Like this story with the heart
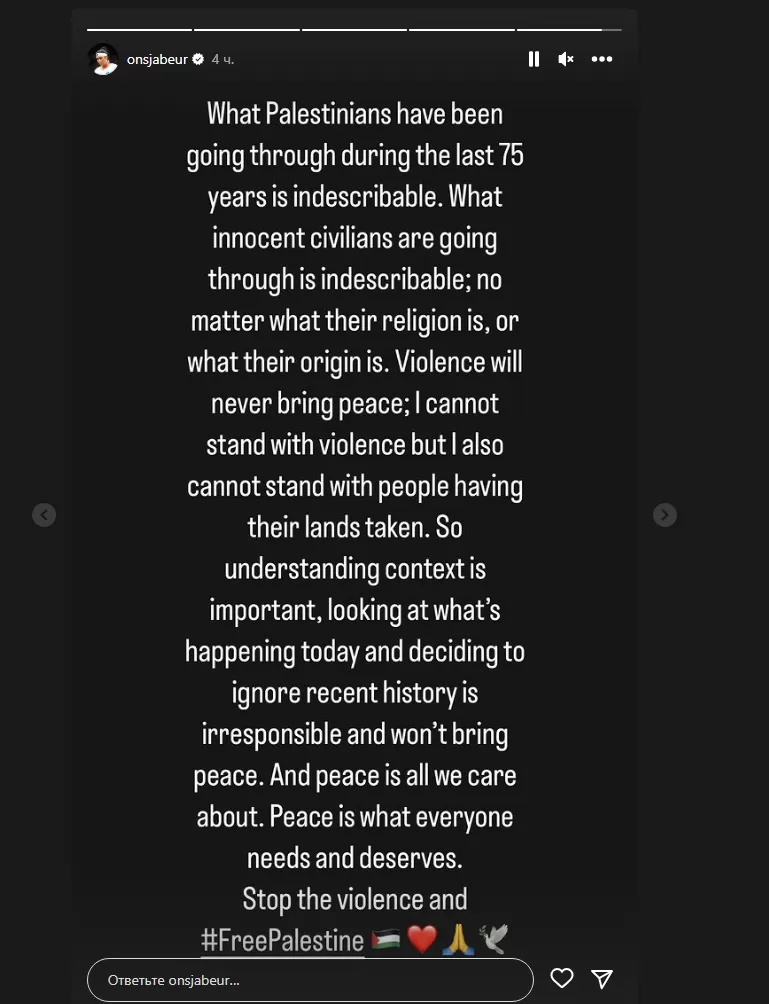The image size is (769, 1004). [563, 978]
